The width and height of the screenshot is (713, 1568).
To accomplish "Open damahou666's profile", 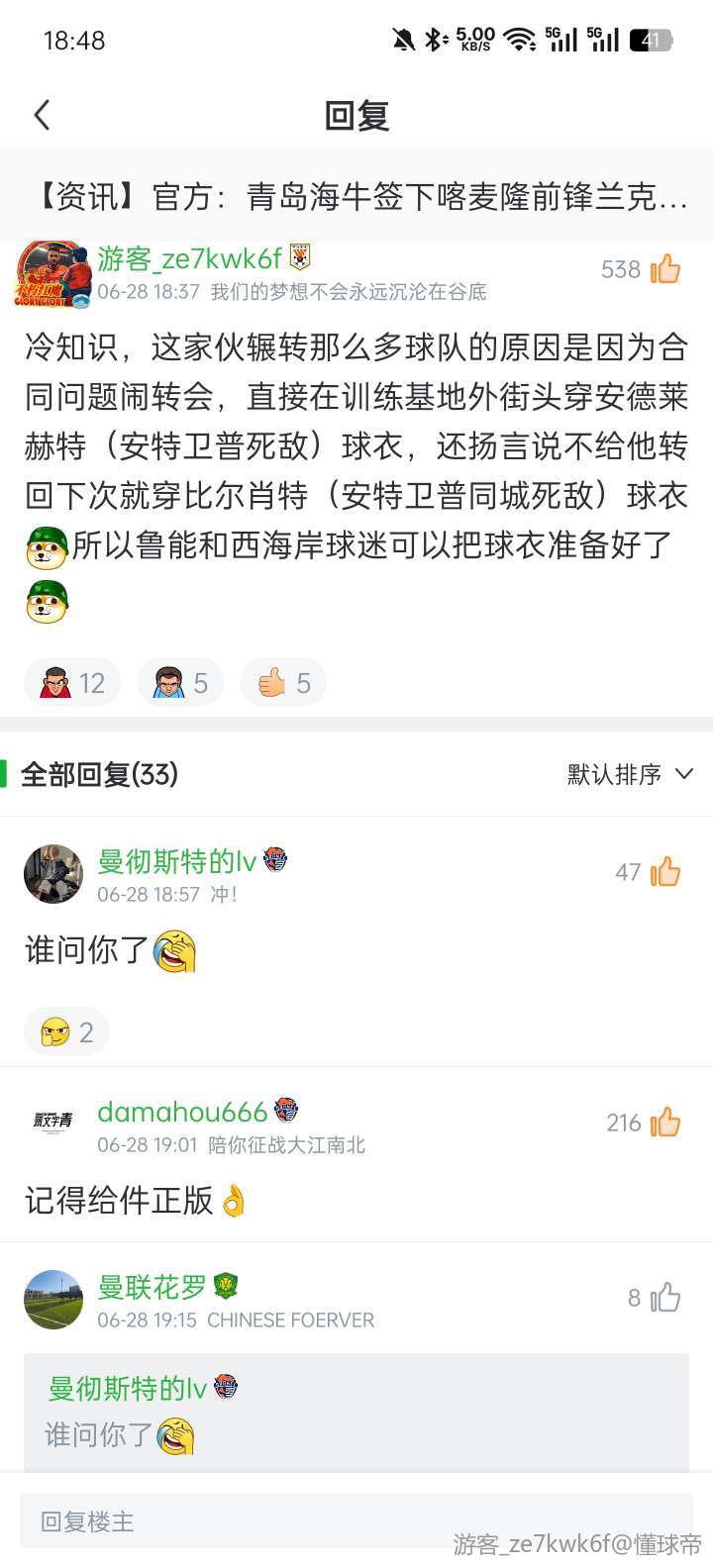I will point(53,1123).
